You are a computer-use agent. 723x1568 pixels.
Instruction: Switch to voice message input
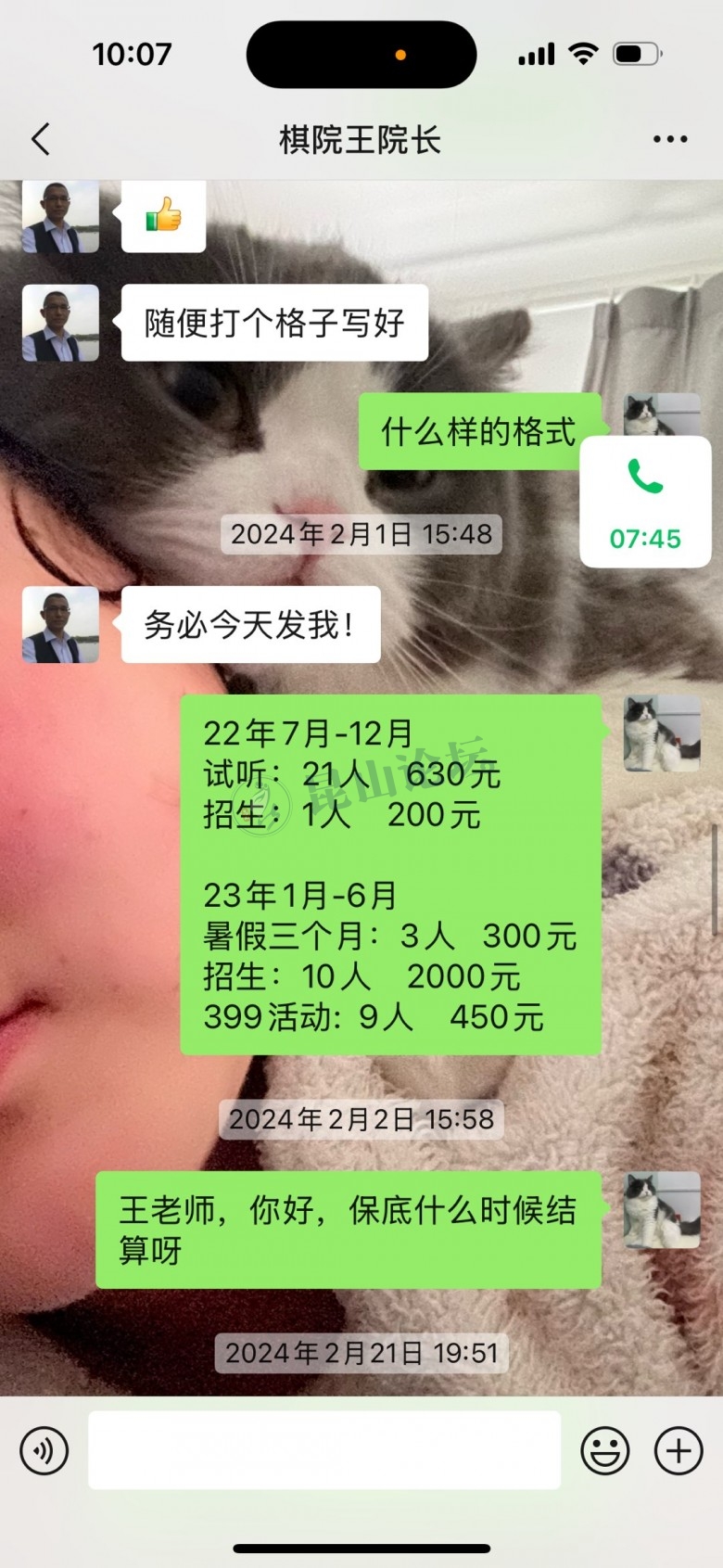(44, 1450)
